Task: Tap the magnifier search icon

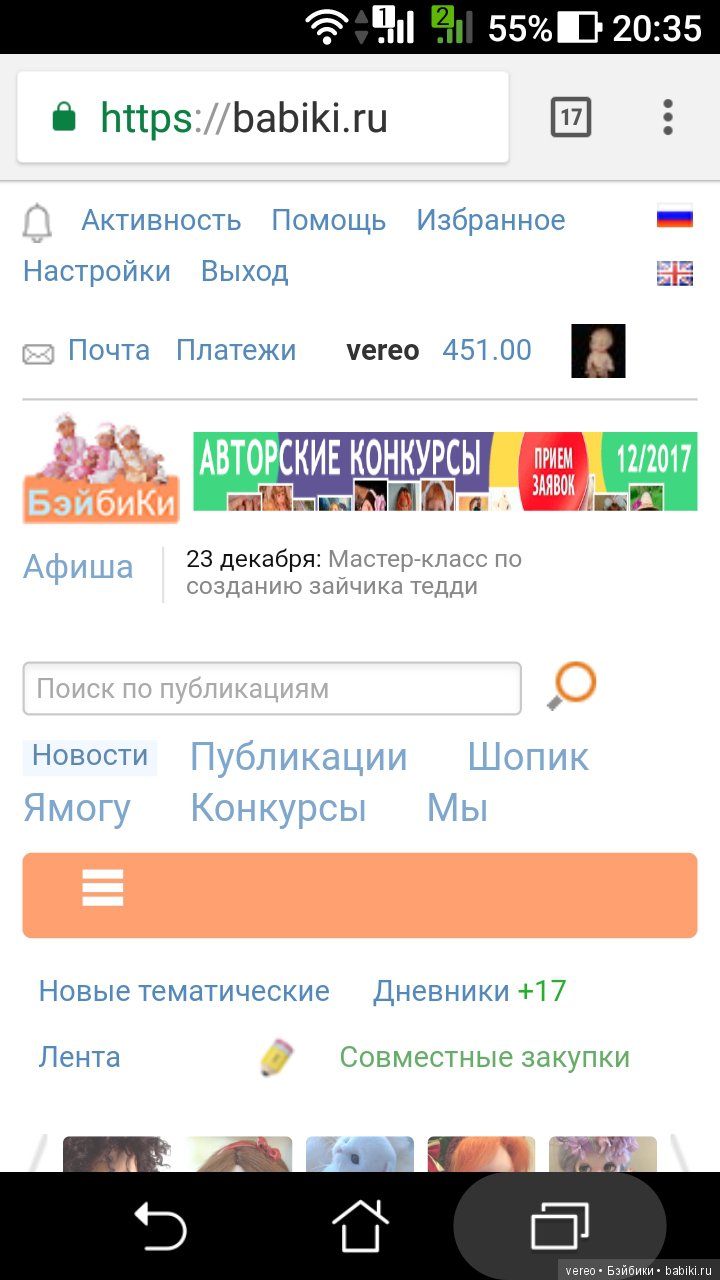Action: tap(571, 687)
